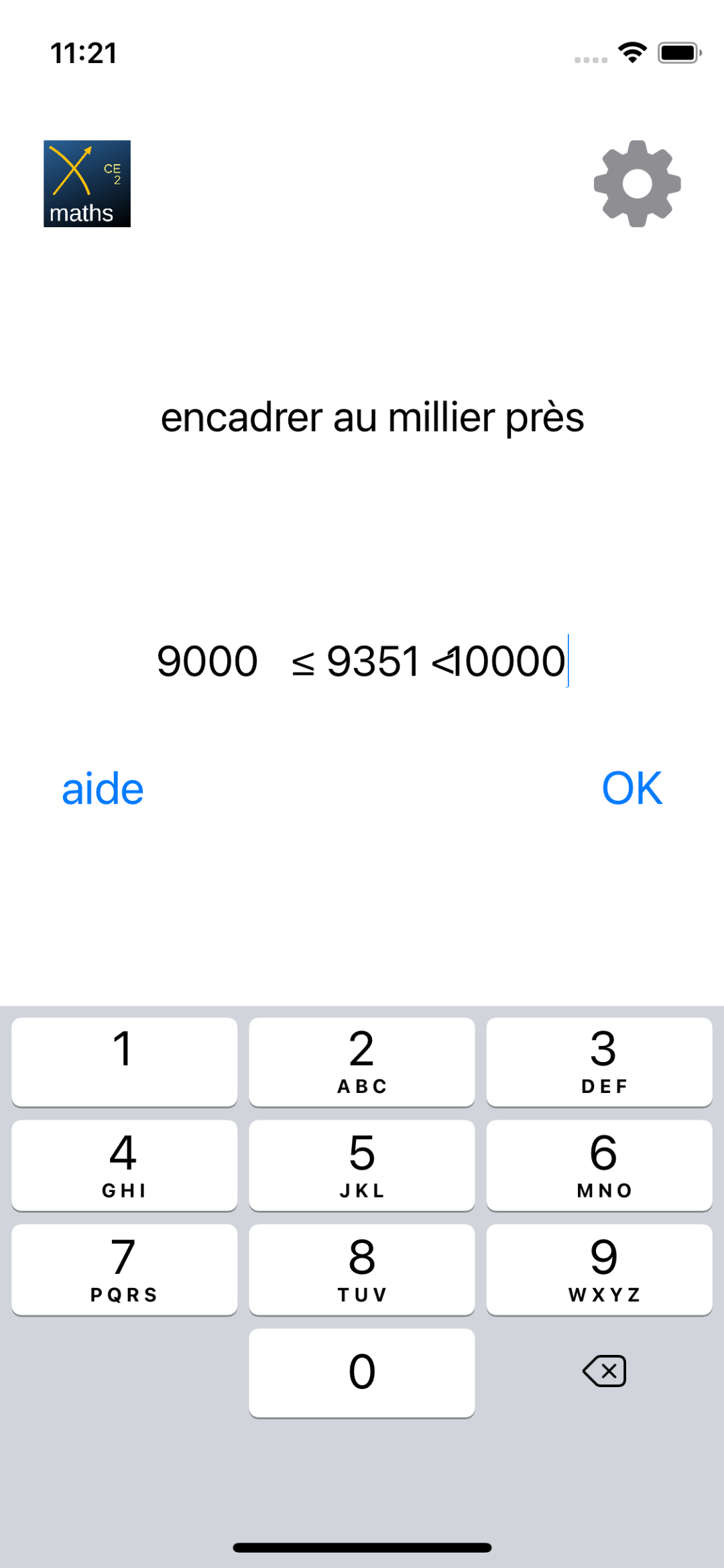Enter digit 2 on the keypad

[362, 1062]
